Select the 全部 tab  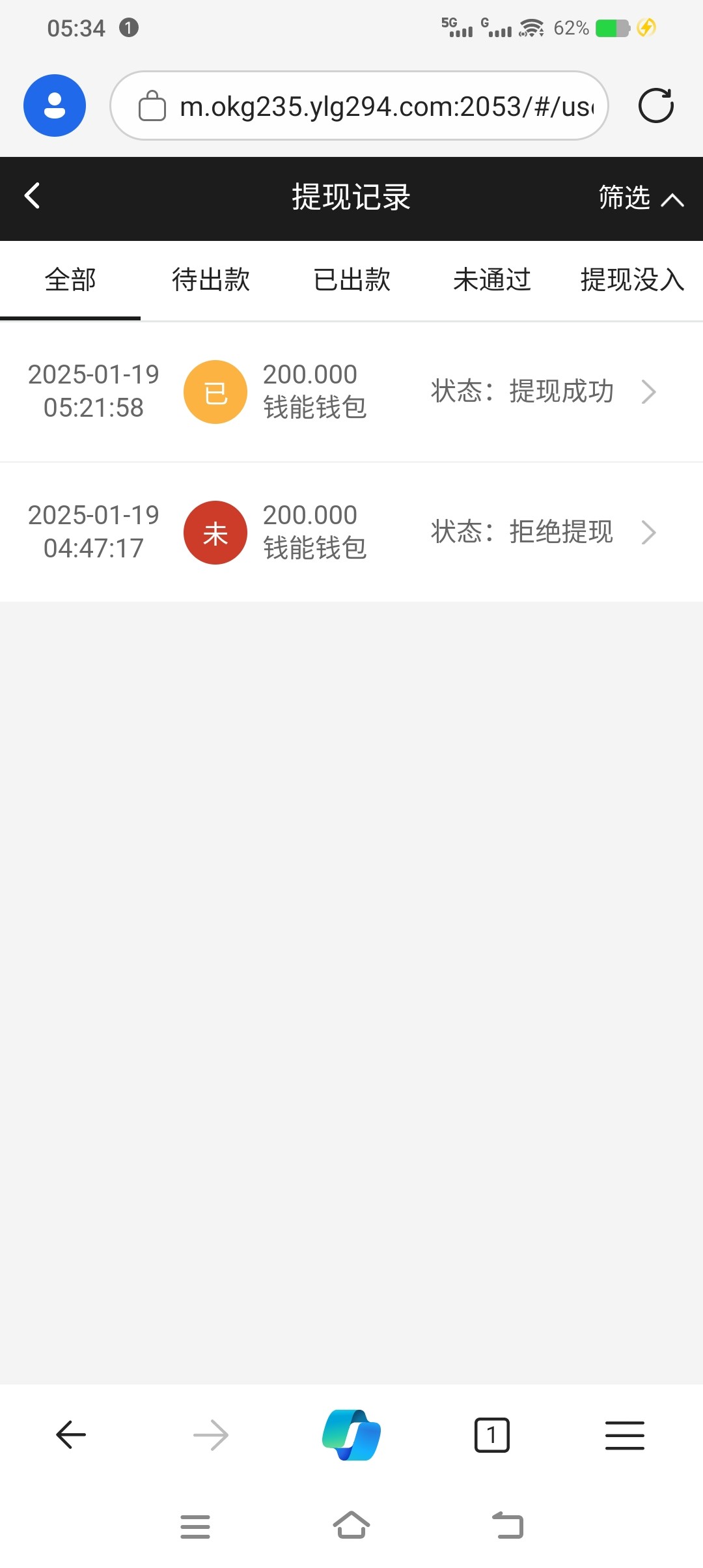70,280
